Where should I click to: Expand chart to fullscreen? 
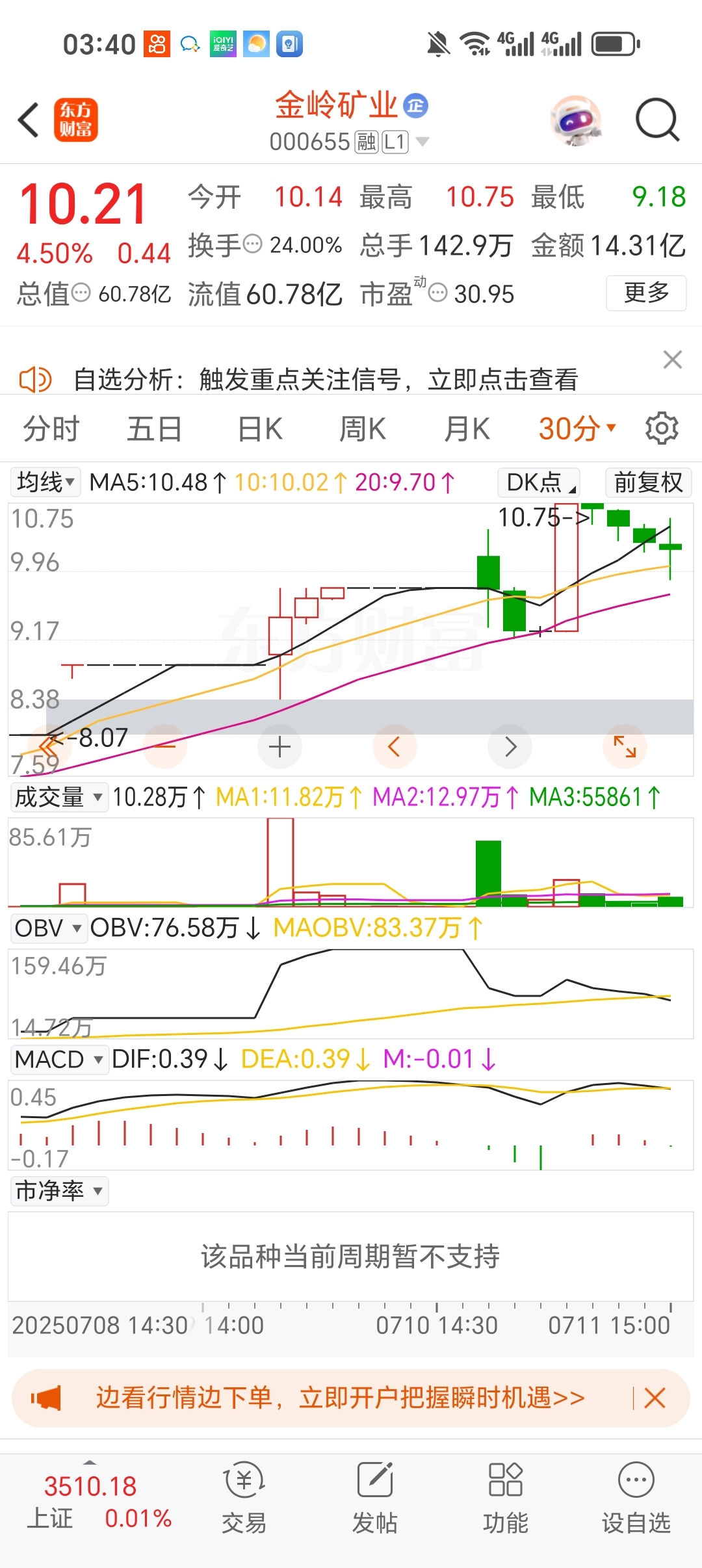click(625, 746)
